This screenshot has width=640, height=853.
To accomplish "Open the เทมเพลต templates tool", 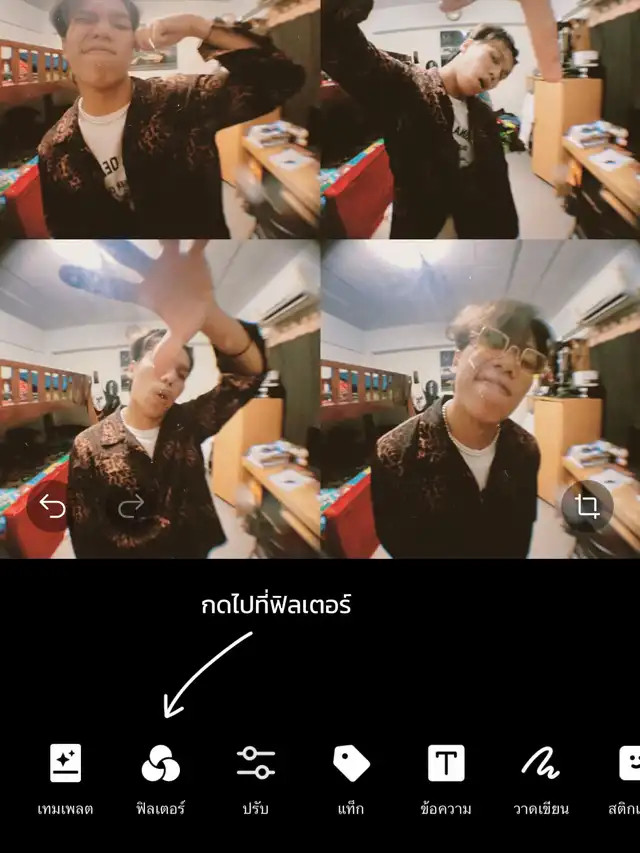I will pyautogui.click(x=65, y=779).
